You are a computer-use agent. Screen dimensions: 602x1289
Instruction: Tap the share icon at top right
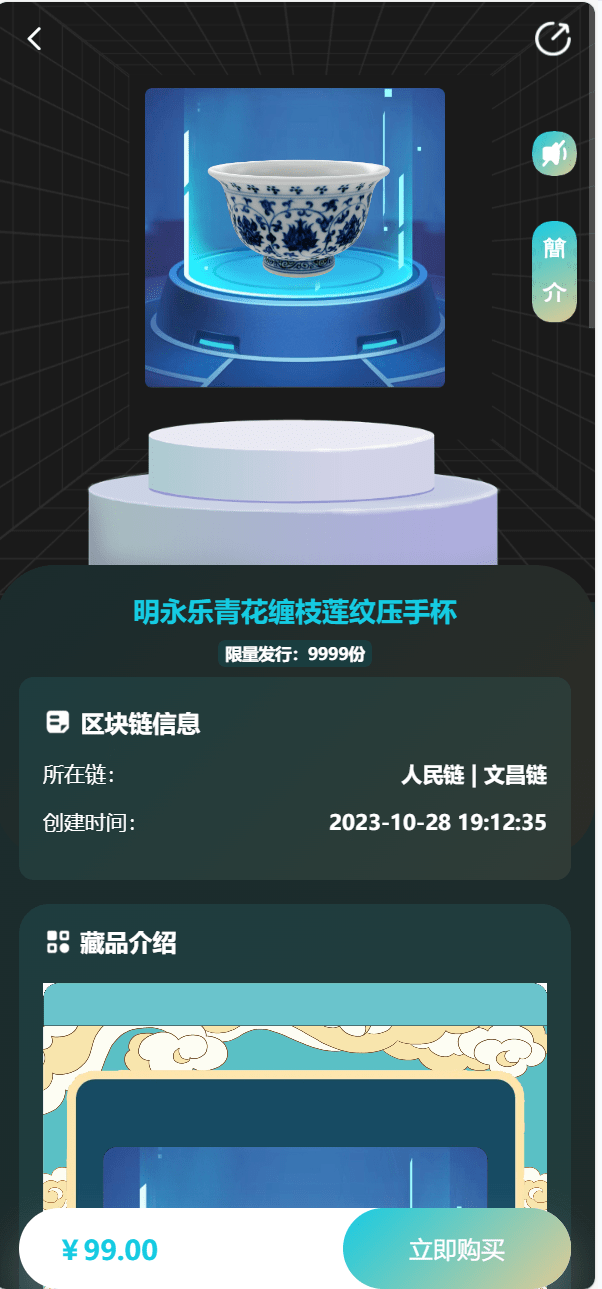[x=552, y=39]
